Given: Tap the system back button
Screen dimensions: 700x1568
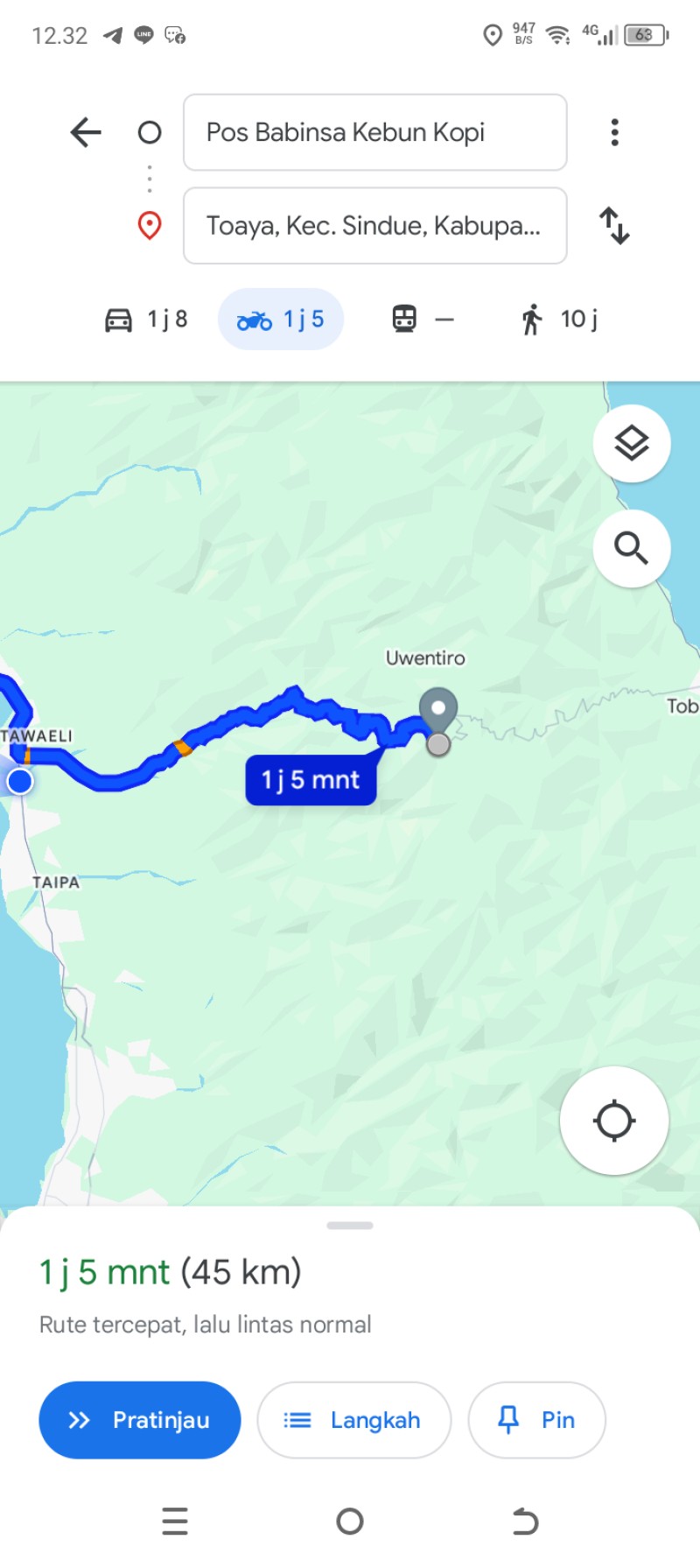Looking at the screenshot, I should tap(525, 1522).
